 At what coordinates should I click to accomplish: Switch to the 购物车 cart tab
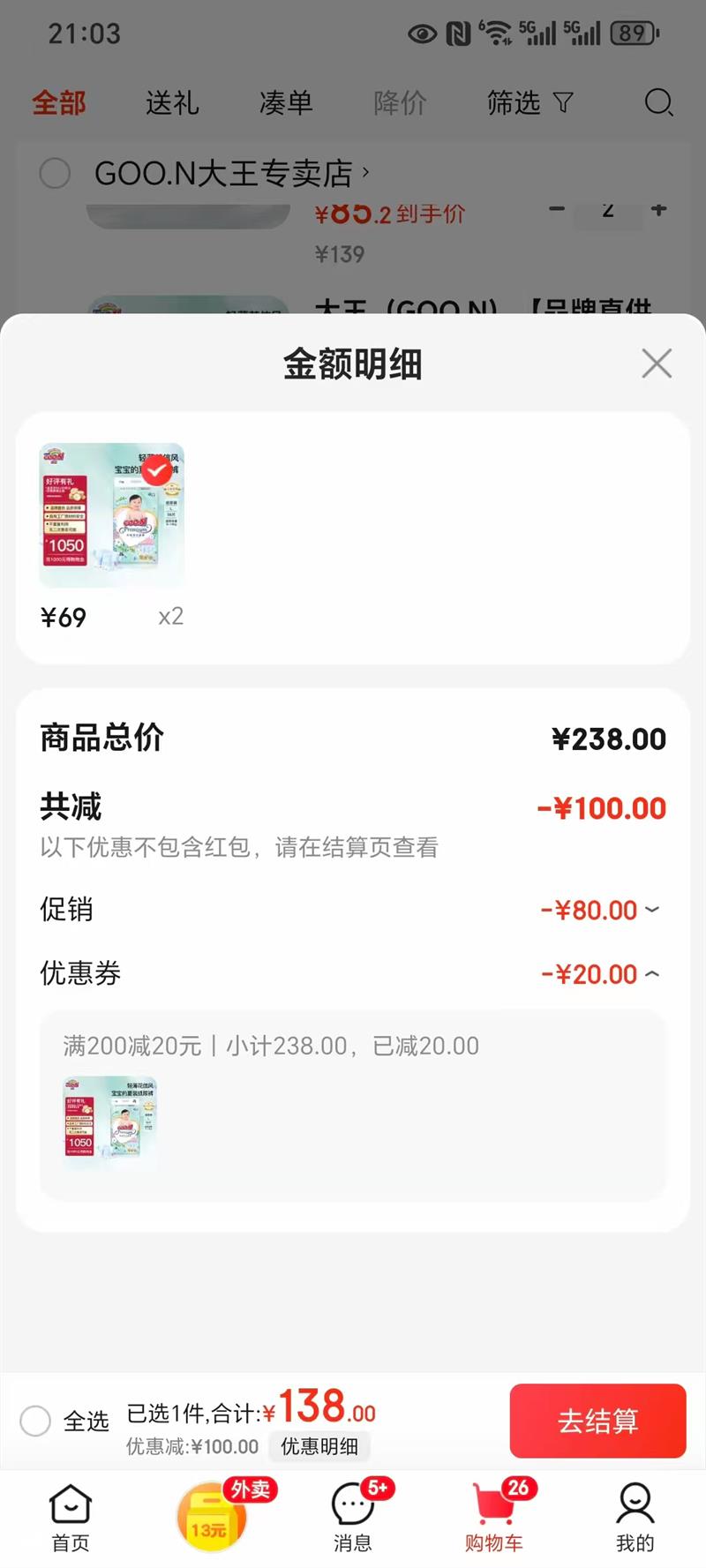[494, 1518]
